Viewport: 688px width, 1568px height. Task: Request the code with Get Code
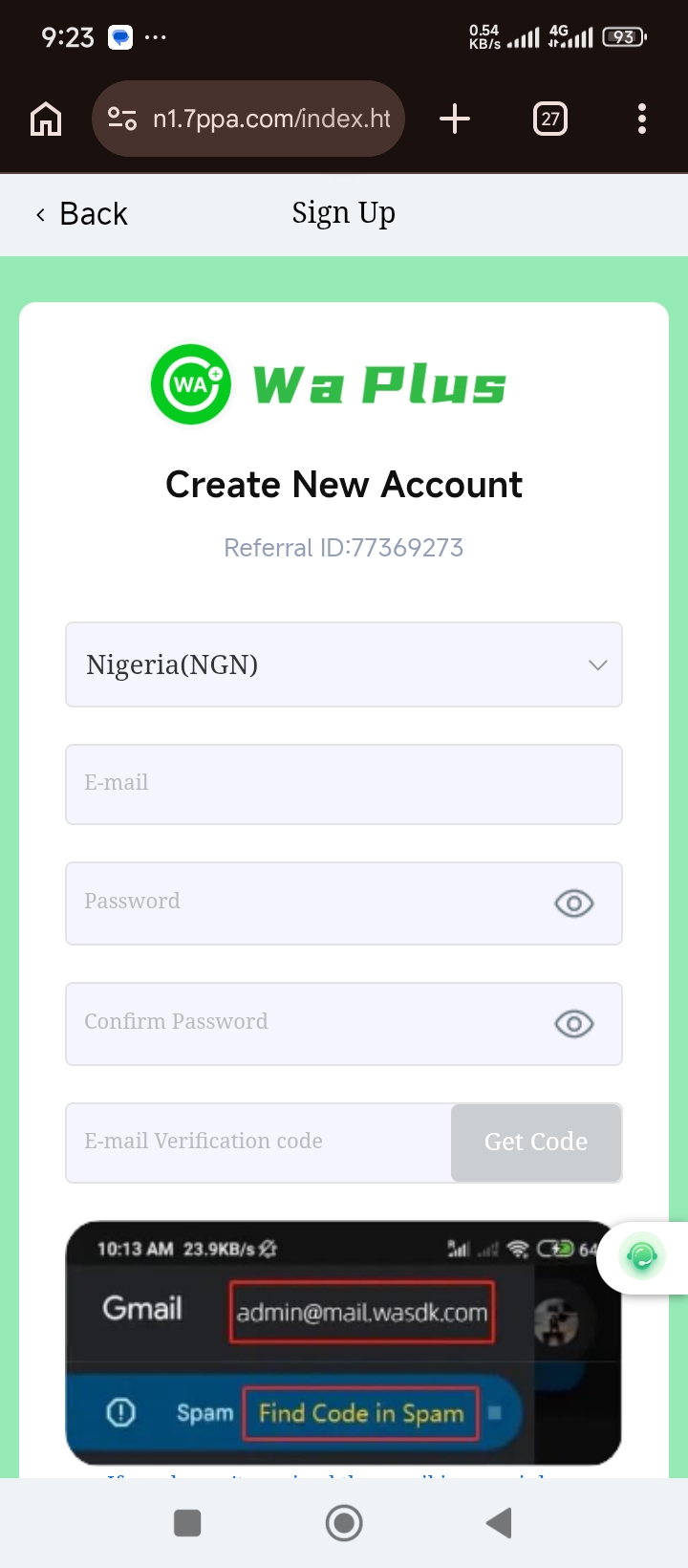(x=536, y=1142)
